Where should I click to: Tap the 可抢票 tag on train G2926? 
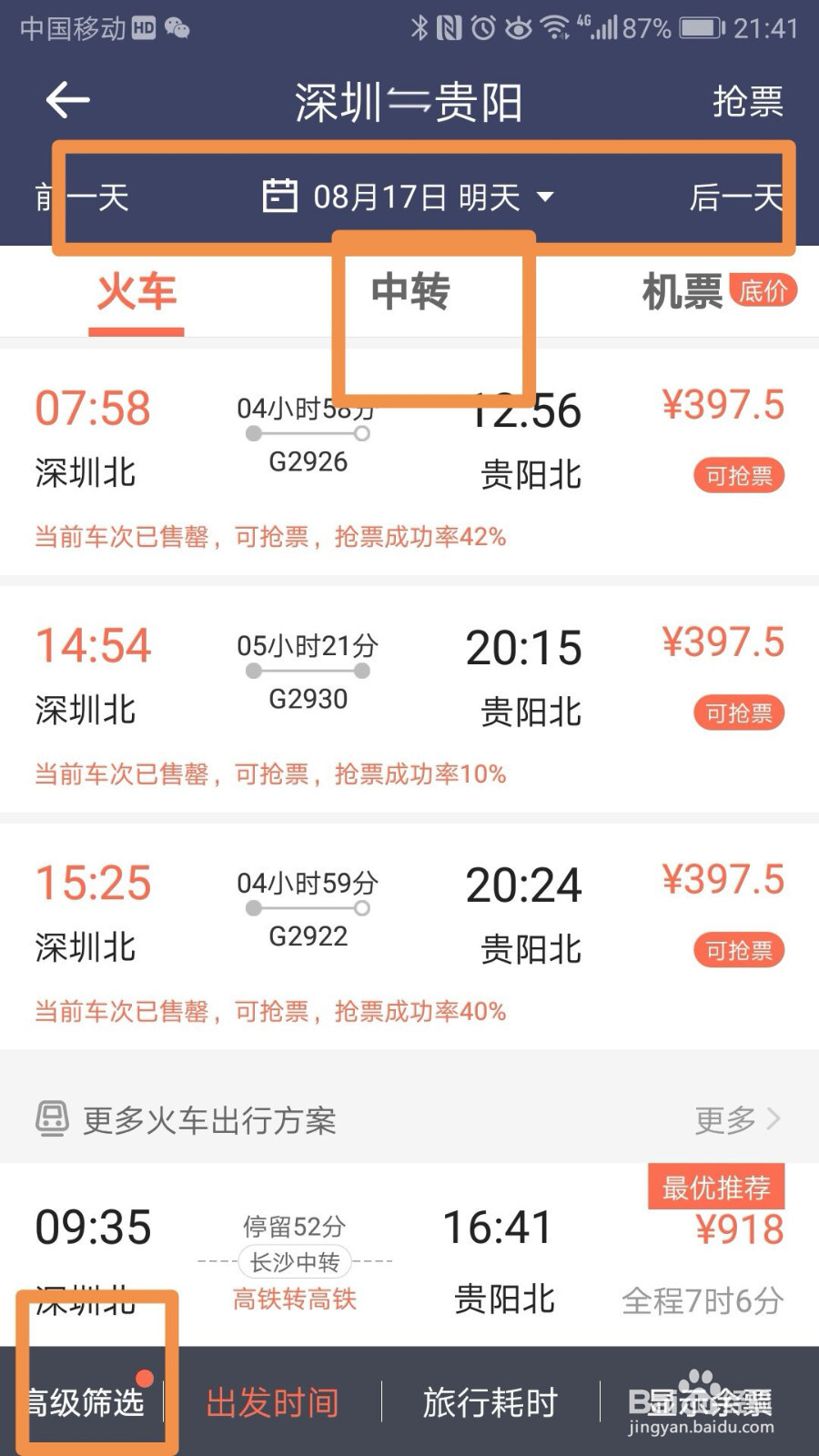pyautogui.click(x=737, y=475)
